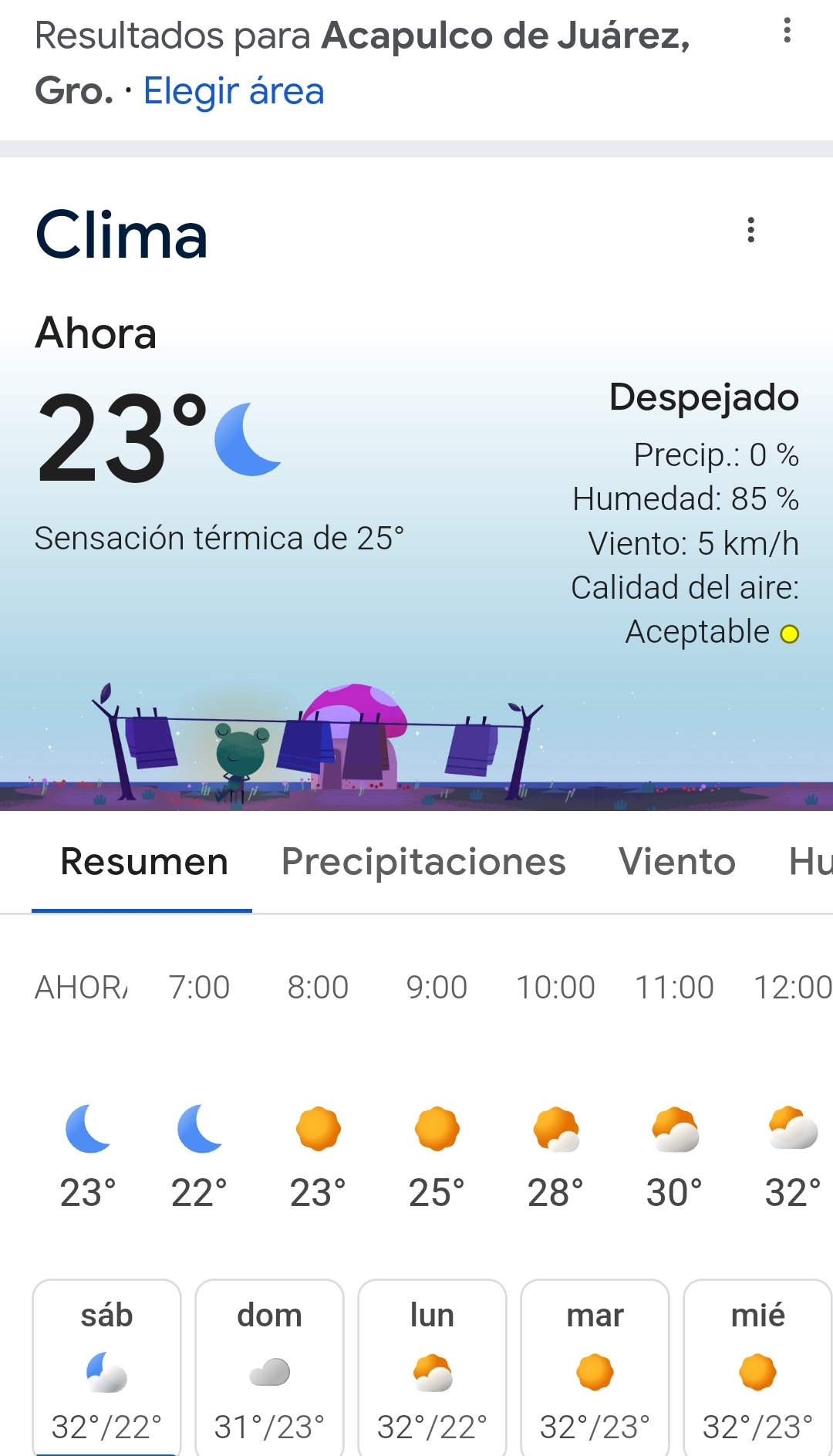Image resolution: width=833 pixels, height=1456 pixels.
Task: Open the dom forecast card
Action: [x=269, y=1367]
